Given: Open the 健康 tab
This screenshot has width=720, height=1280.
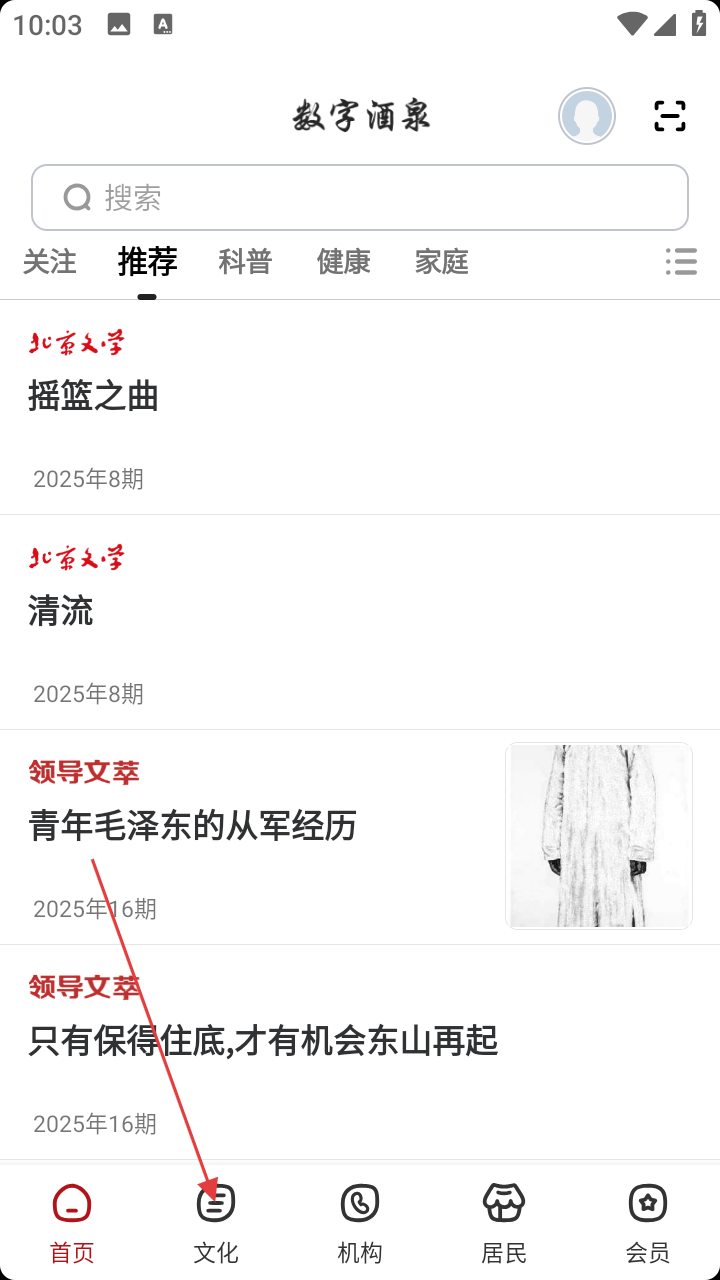Looking at the screenshot, I should coord(343,262).
